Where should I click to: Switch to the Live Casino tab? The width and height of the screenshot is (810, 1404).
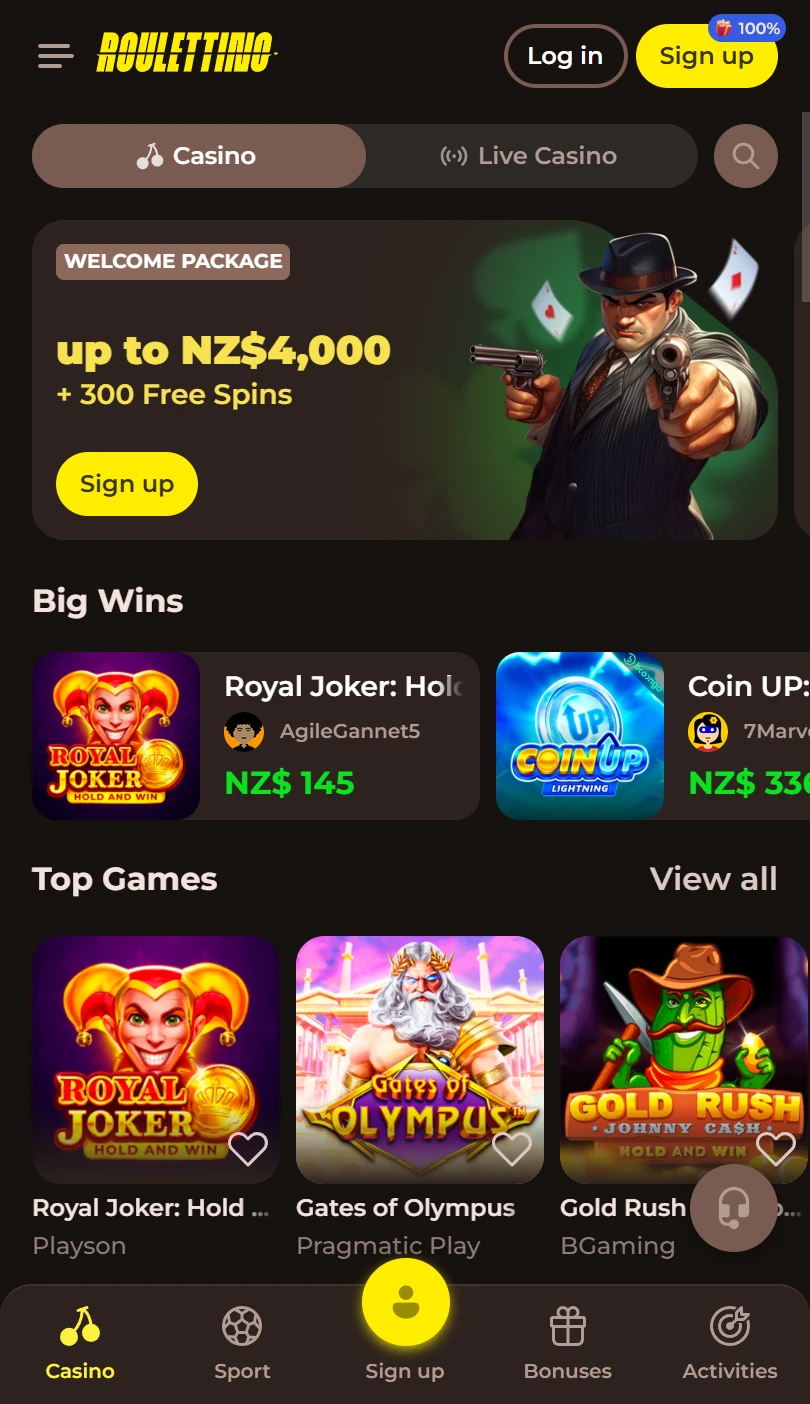(530, 156)
